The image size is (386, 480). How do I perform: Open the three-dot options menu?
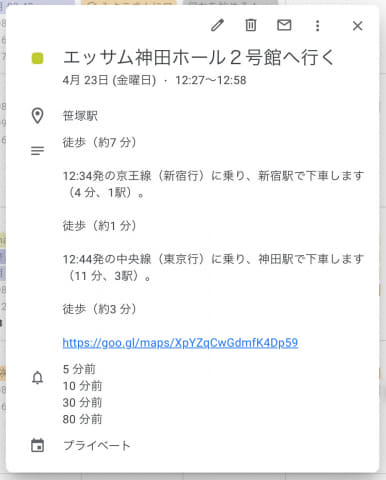click(x=317, y=26)
